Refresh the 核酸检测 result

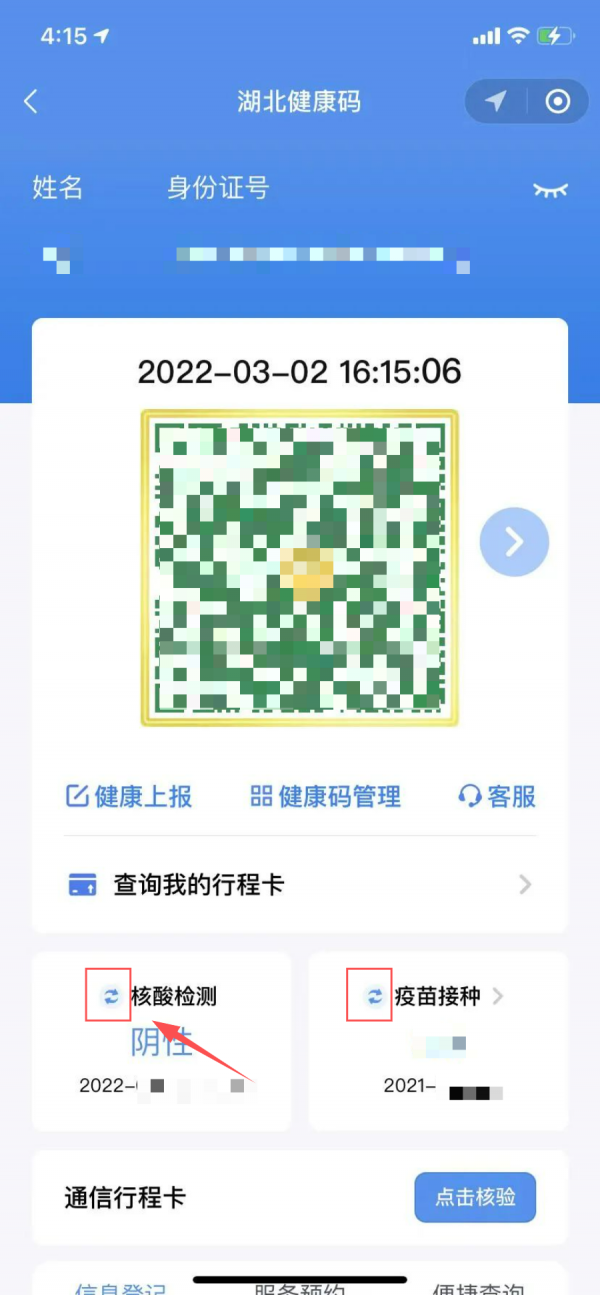click(x=112, y=996)
